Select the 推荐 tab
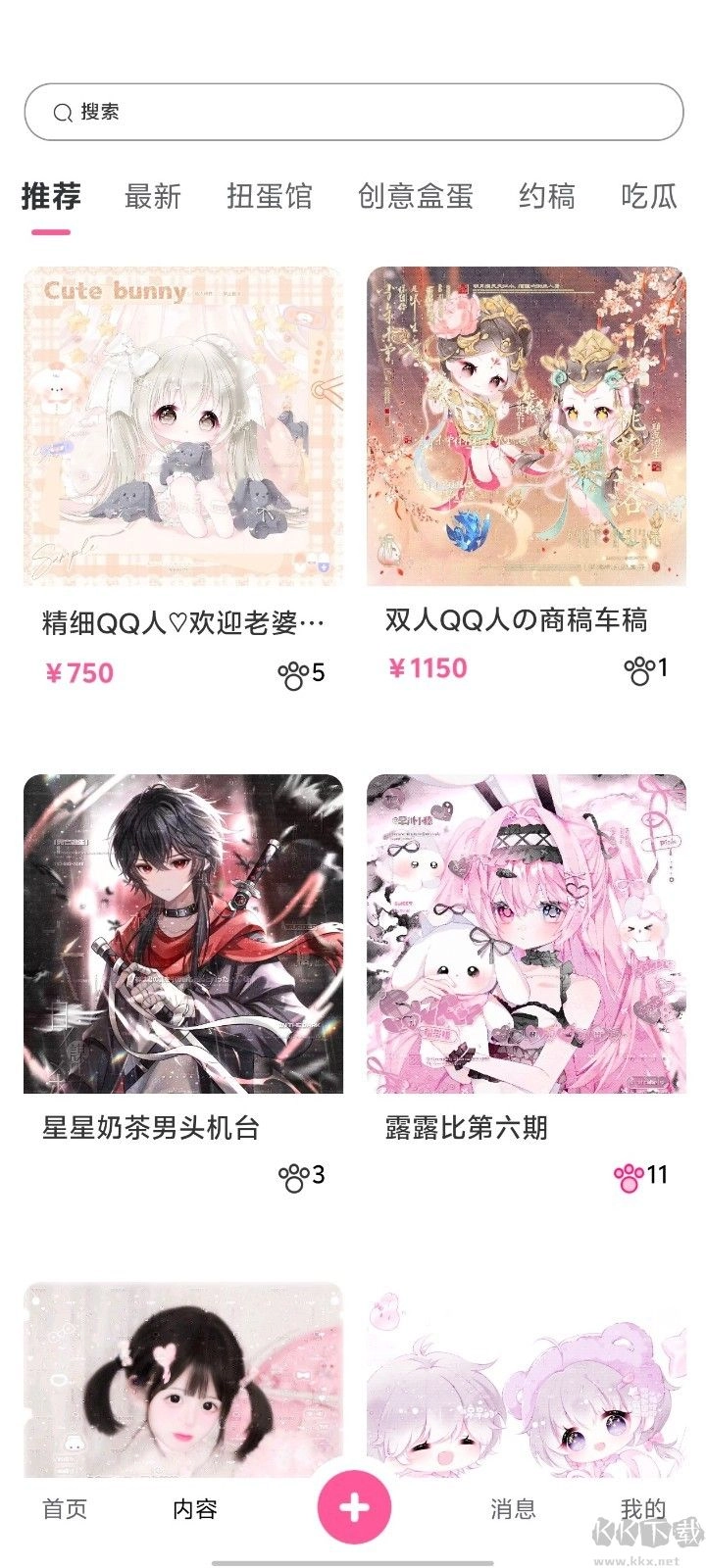The image size is (706, 1568). coord(51,196)
